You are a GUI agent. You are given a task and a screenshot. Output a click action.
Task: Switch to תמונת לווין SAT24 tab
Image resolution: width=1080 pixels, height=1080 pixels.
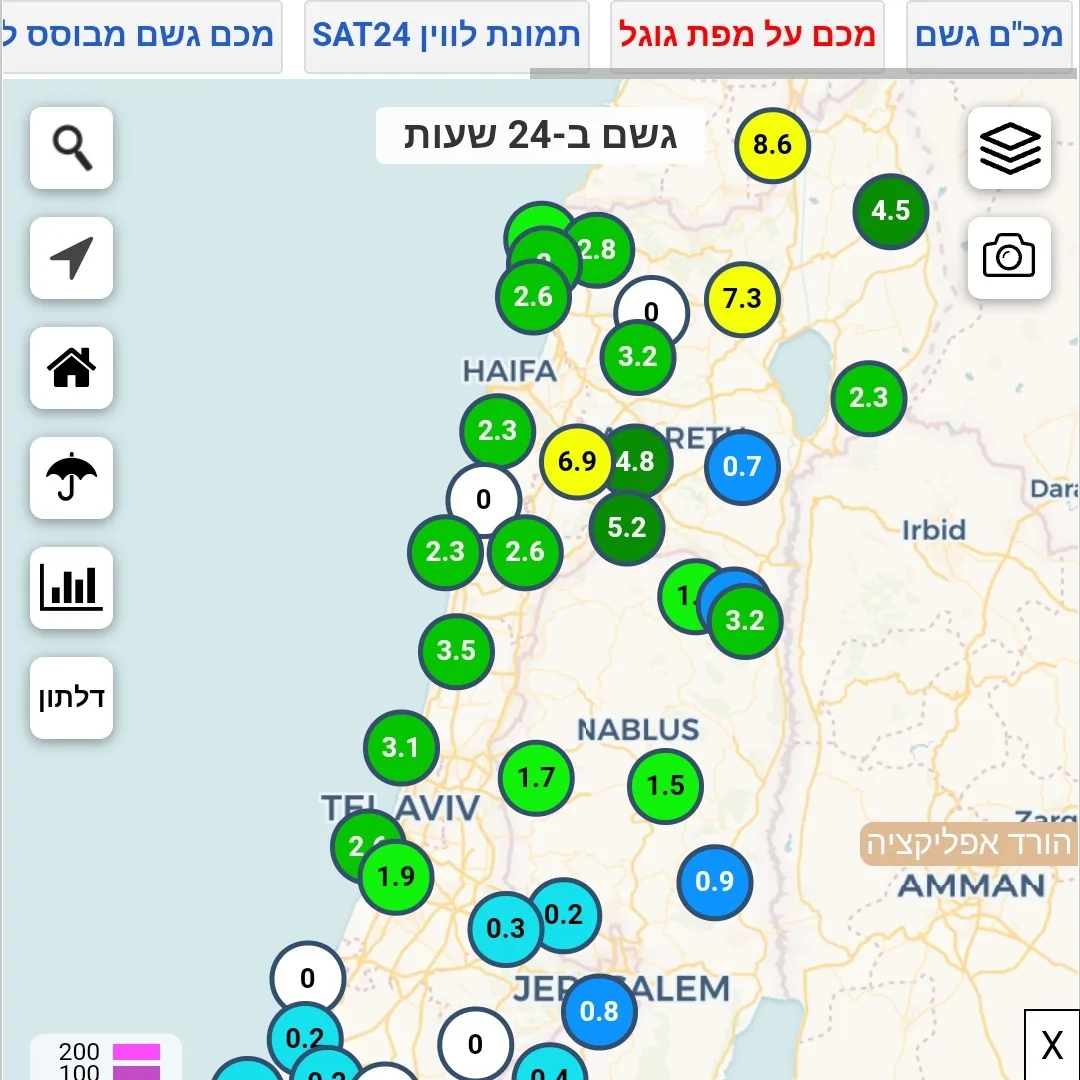(446, 36)
